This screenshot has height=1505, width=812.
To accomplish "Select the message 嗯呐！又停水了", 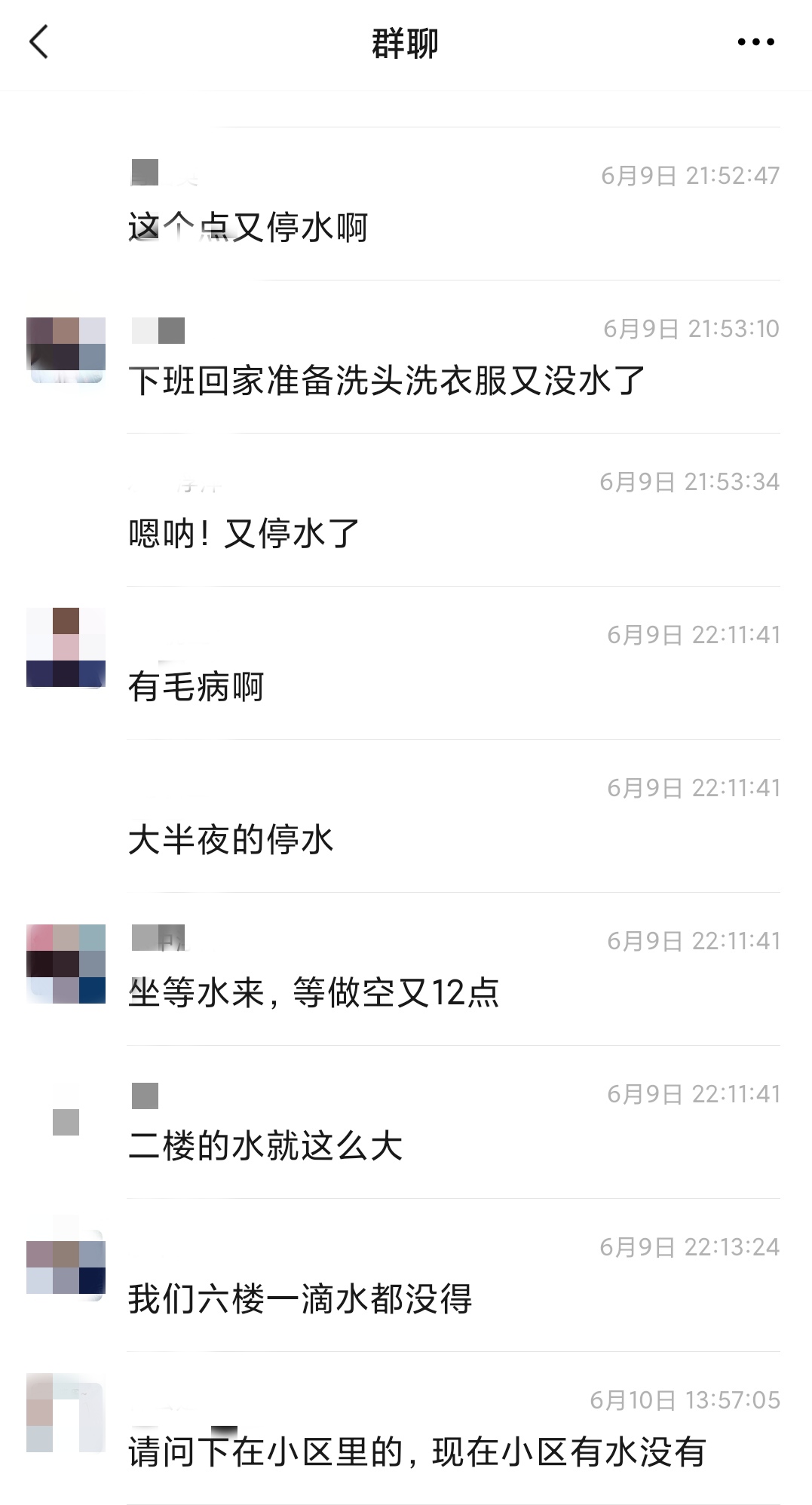I will [x=244, y=533].
